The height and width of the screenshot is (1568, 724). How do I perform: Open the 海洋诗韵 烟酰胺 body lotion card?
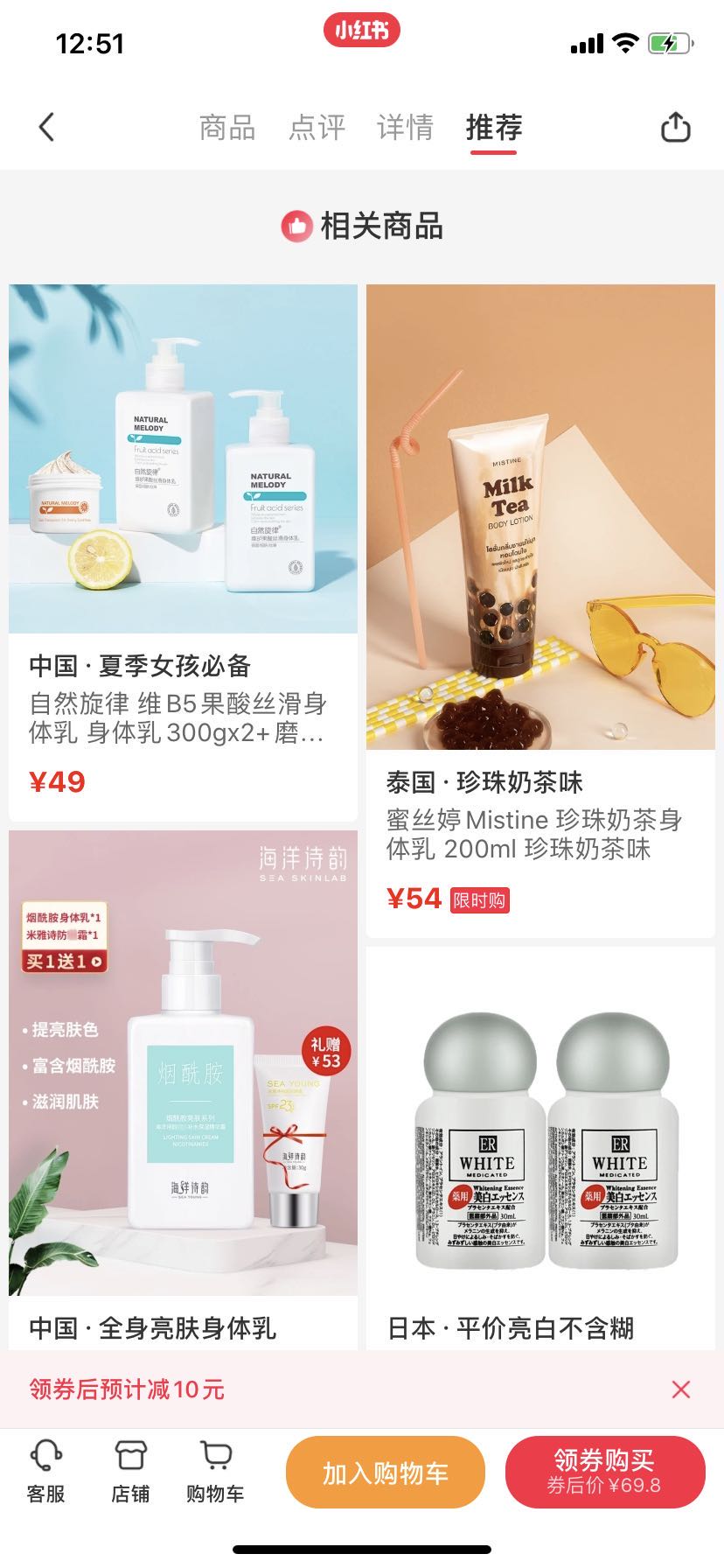[183, 1085]
